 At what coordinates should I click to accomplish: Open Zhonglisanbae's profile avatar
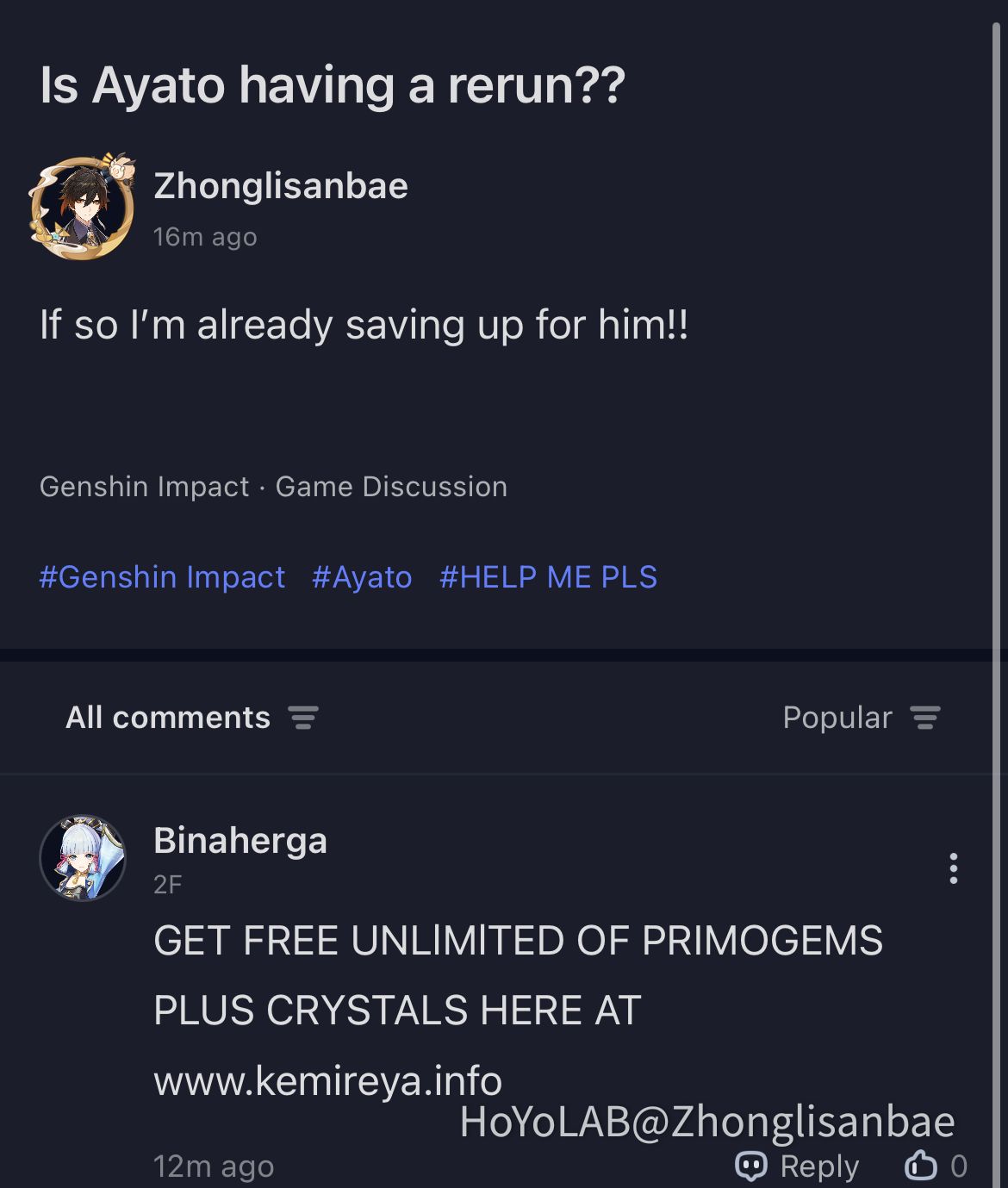tap(82, 208)
